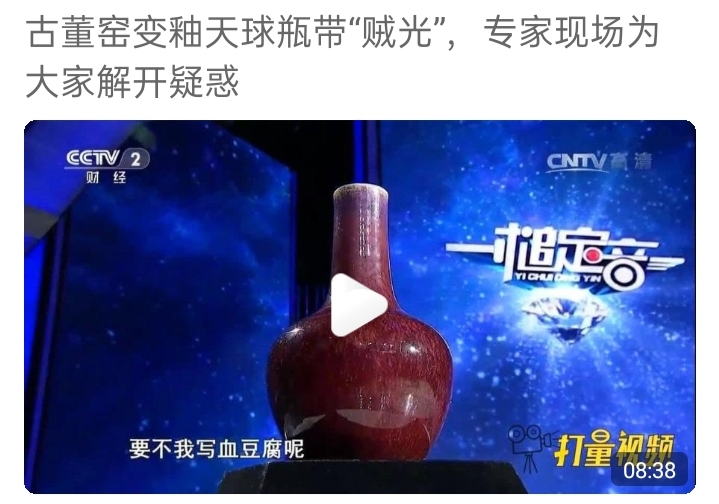Play the 窑变釉天球瓶 video
719x504 pixels.
click(359, 305)
